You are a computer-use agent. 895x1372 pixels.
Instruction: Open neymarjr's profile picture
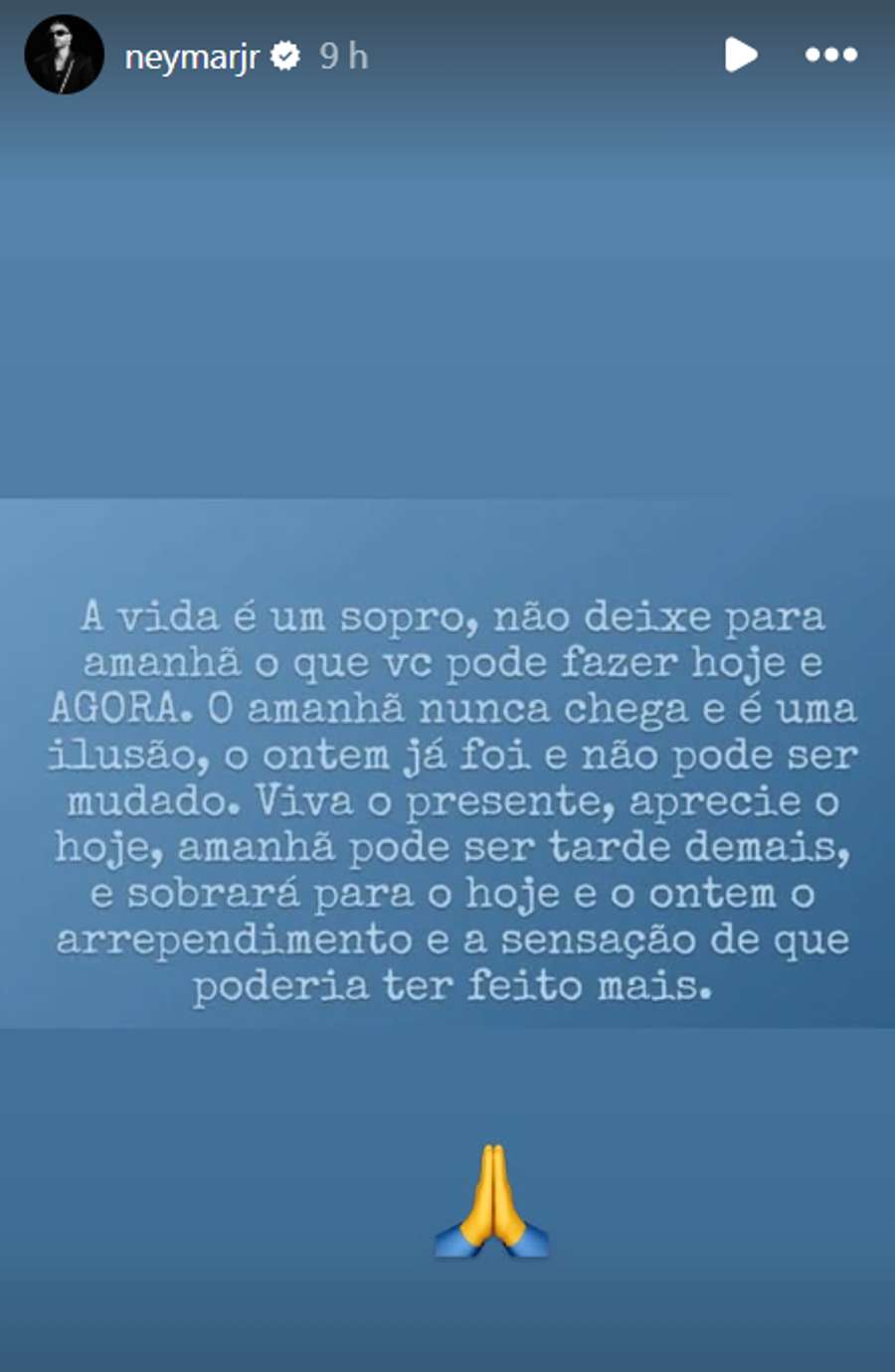(x=64, y=55)
